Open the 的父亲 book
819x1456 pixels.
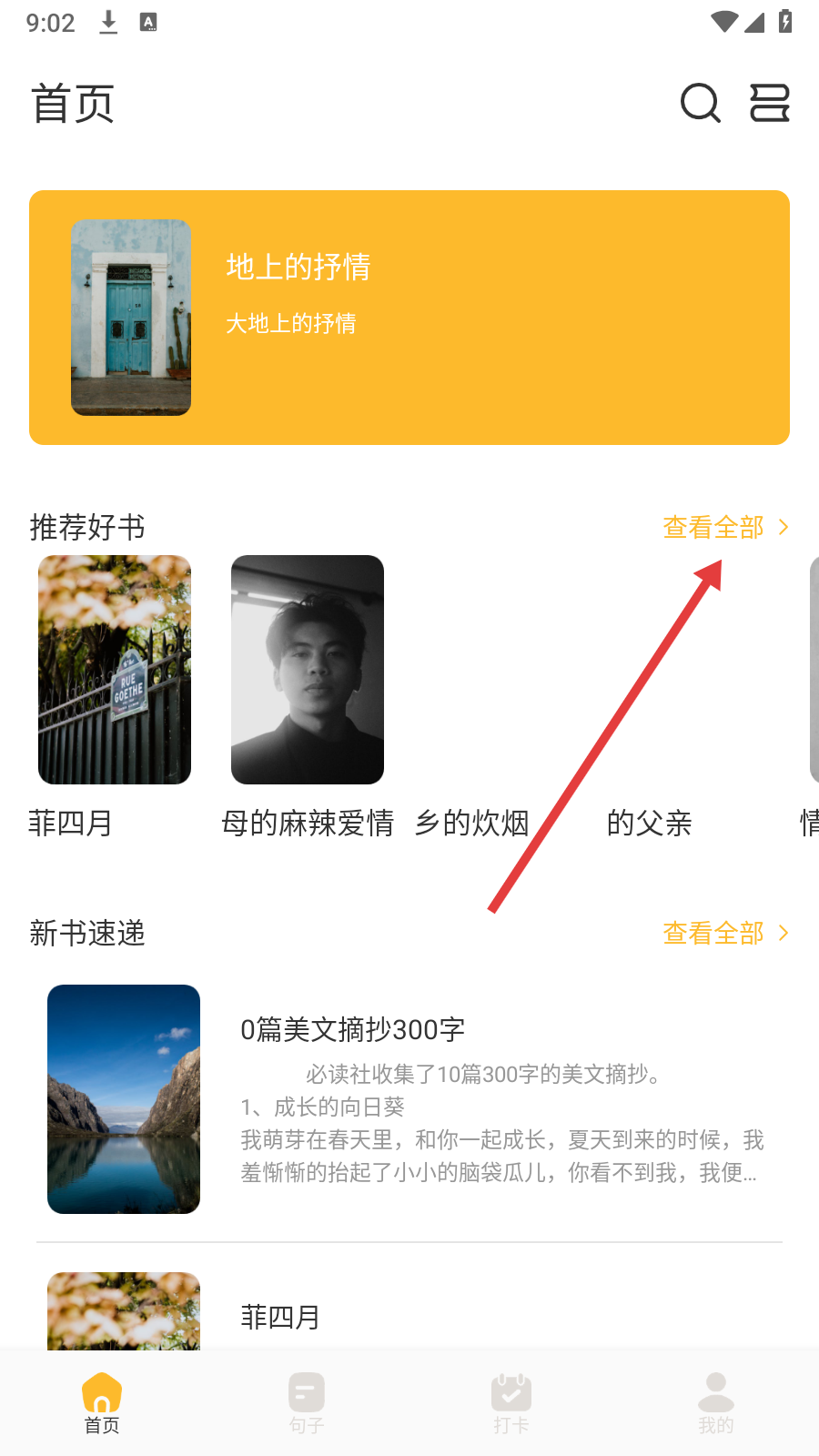pyautogui.click(x=649, y=823)
